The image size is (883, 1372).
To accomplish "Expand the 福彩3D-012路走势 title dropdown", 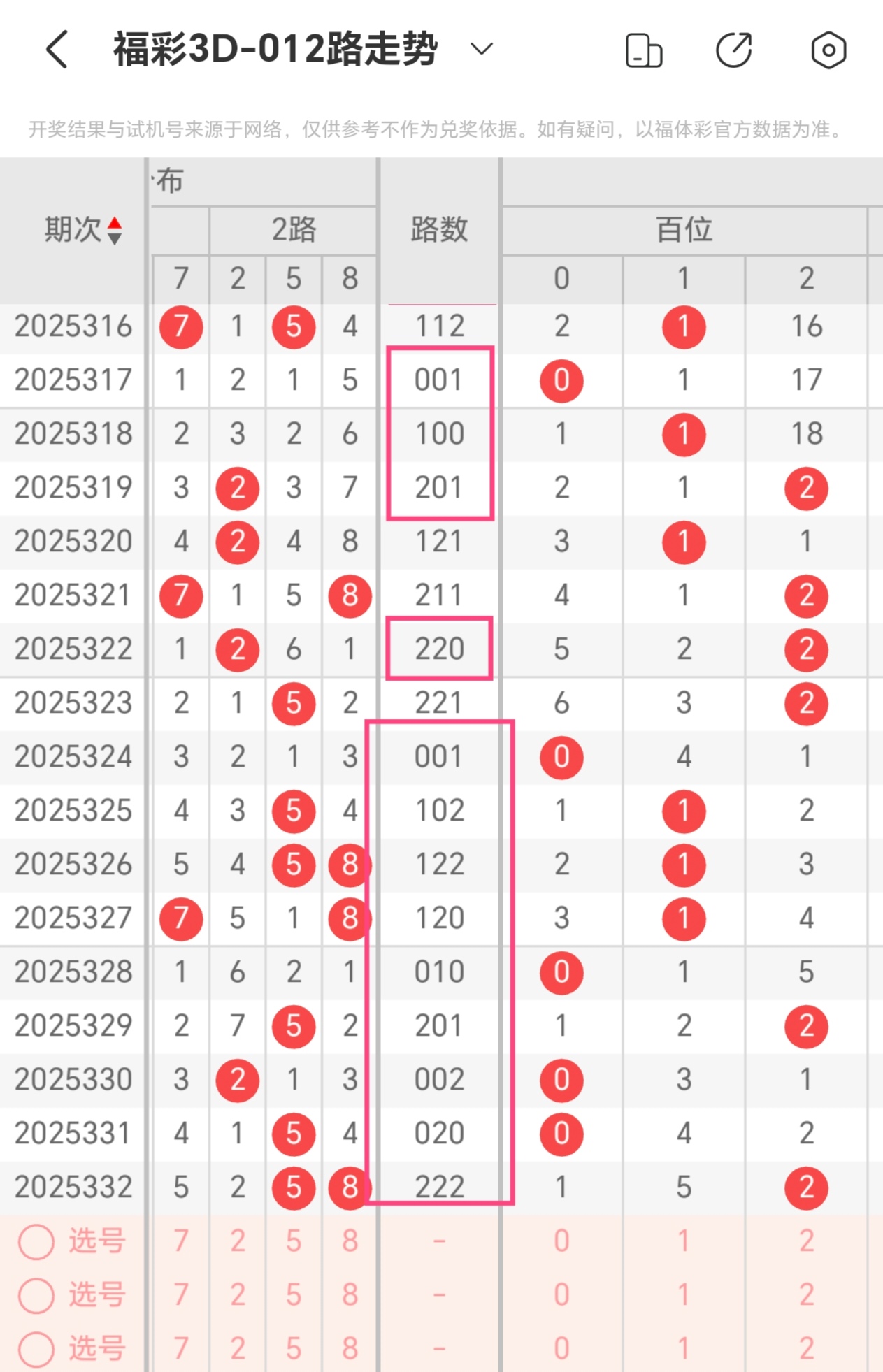I will (481, 49).
